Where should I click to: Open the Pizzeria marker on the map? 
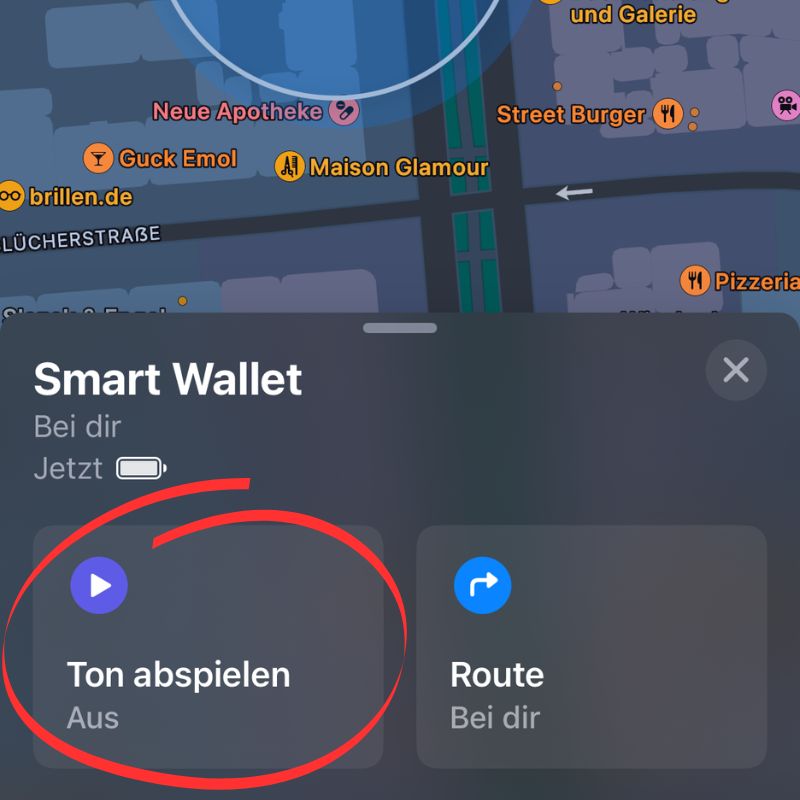[x=695, y=280]
